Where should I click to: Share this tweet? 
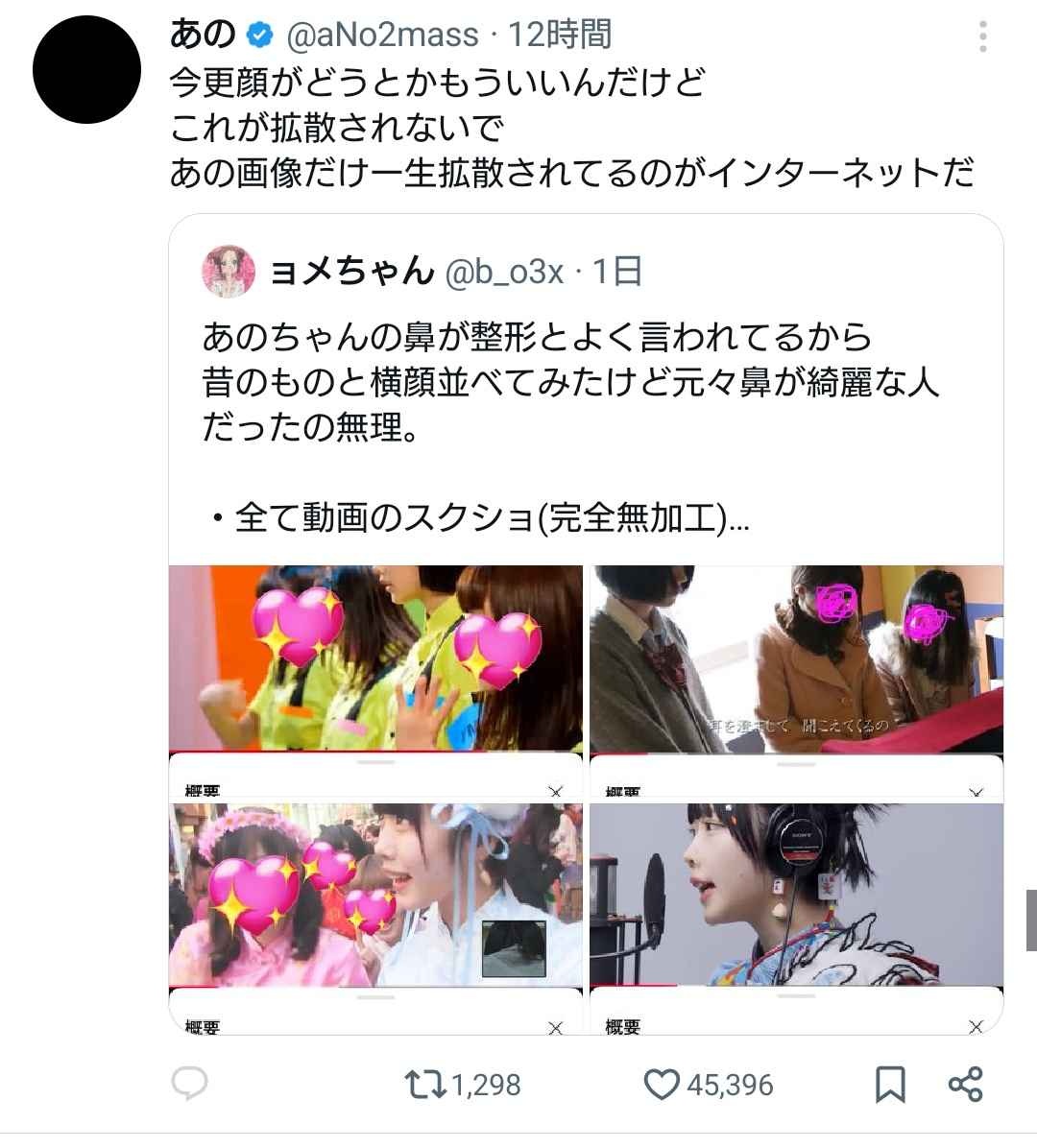(x=965, y=1085)
